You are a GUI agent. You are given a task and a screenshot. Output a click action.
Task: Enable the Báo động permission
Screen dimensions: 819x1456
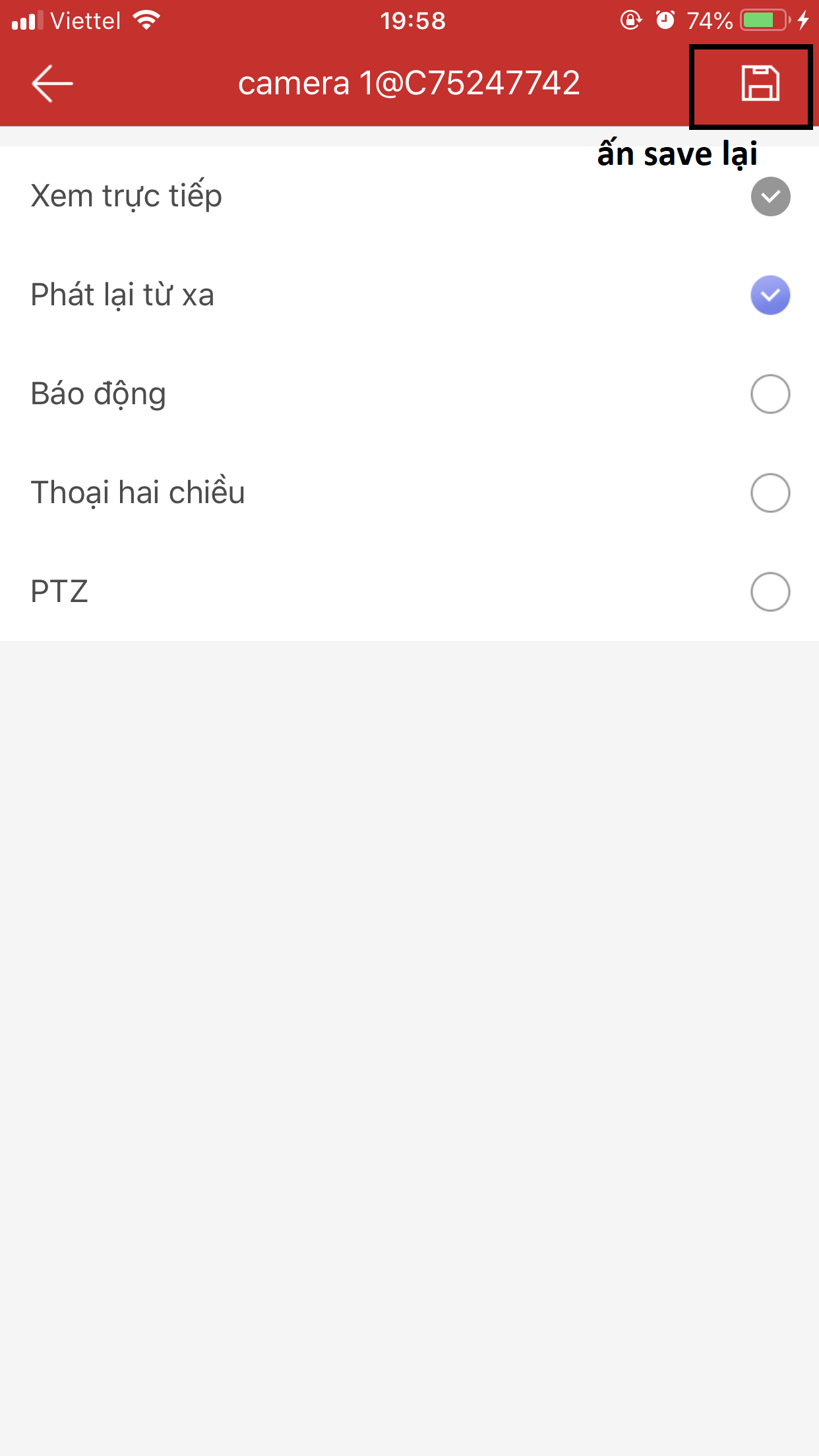coord(770,394)
